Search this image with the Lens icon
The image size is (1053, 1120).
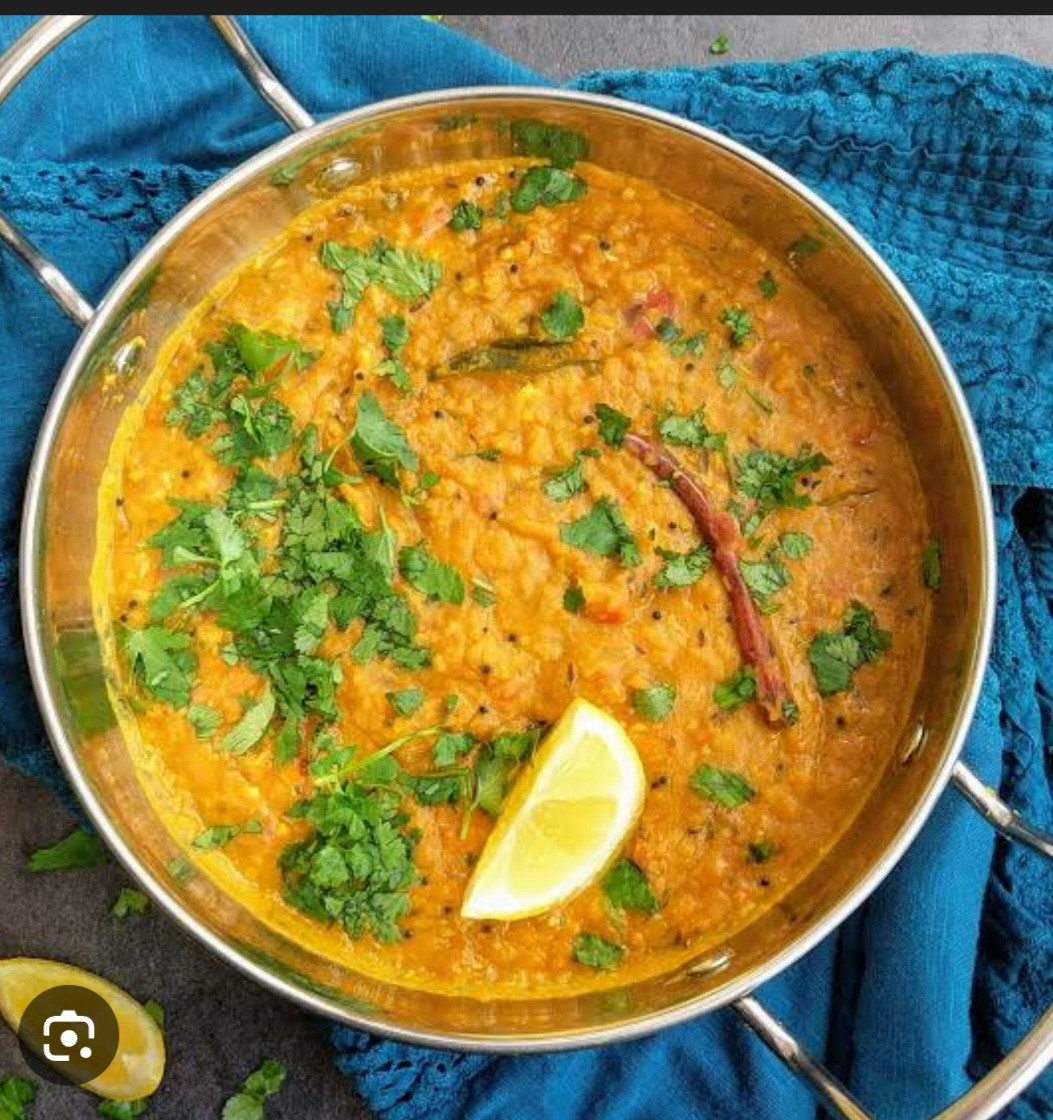click(68, 1035)
